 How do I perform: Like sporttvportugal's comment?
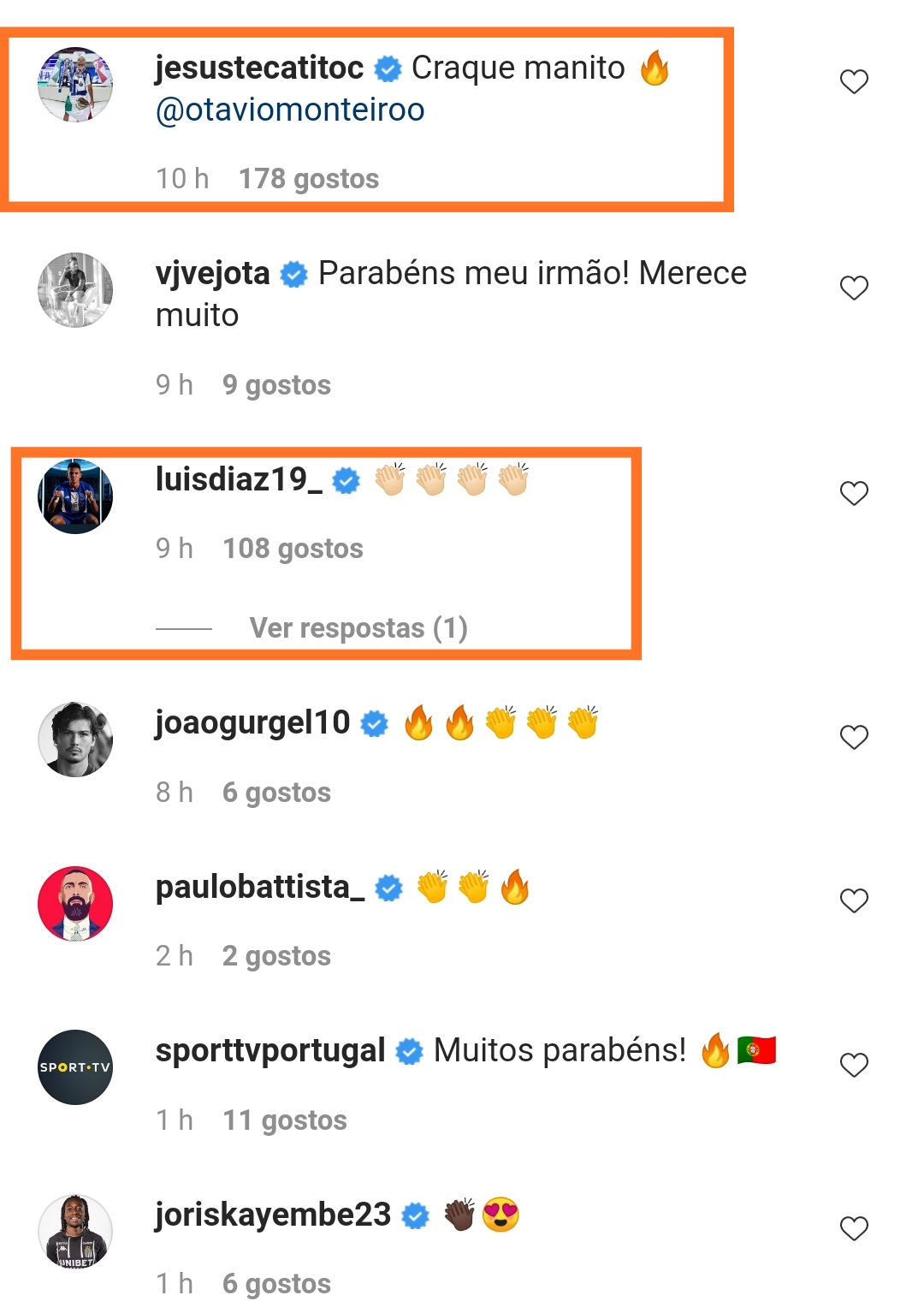click(854, 1065)
